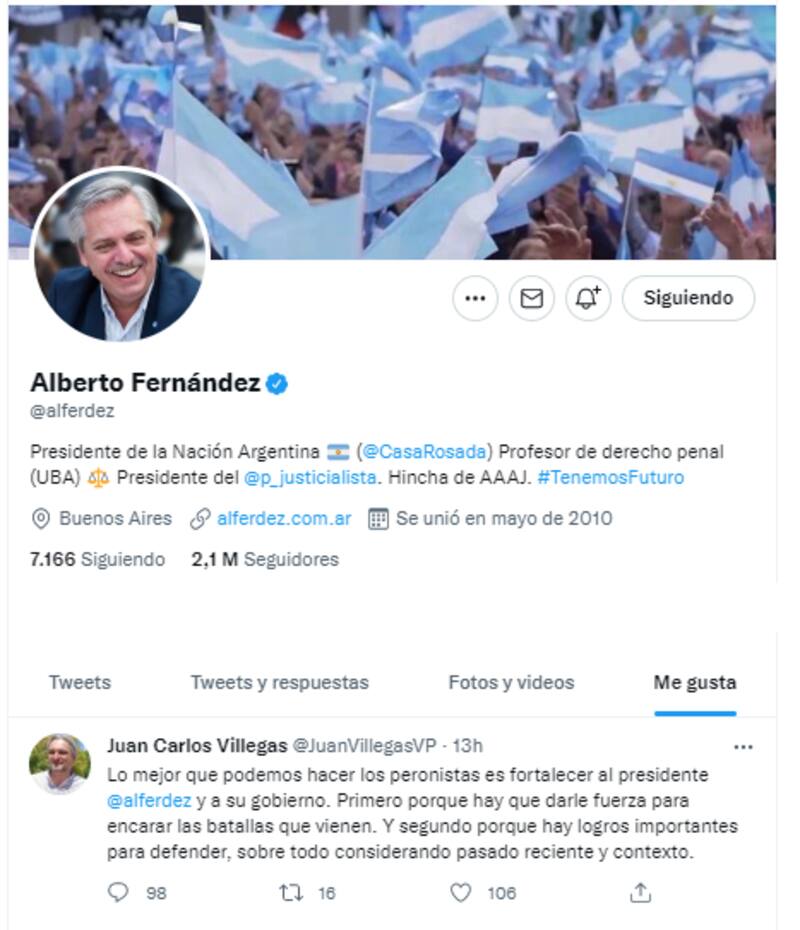Screen dimensions: 800x930
Task: Open the profile's three-dot options menu
Action: pyautogui.click(x=475, y=298)
